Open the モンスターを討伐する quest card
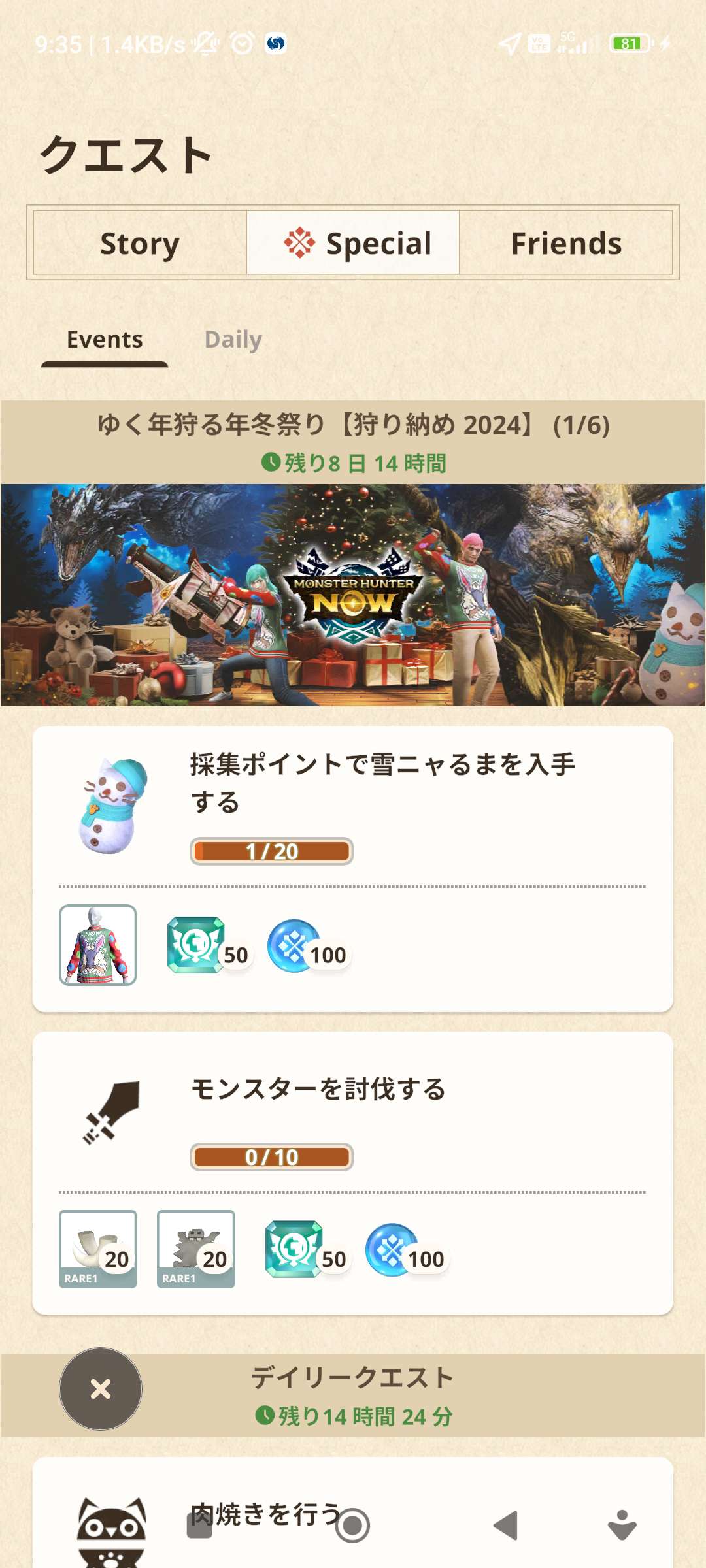This screenshot has width=706, height=1568. click(x=353, y=1111)
